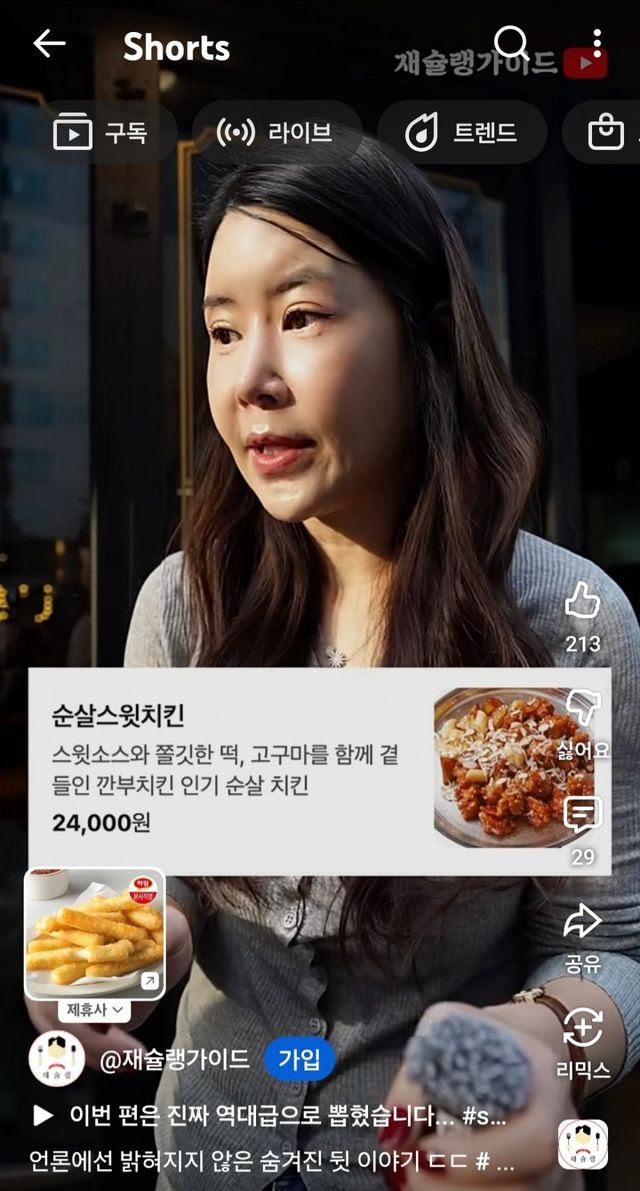Open the three-dot overflow menu
Viewport: 640px width, 1191px height.
click(597, 44)
